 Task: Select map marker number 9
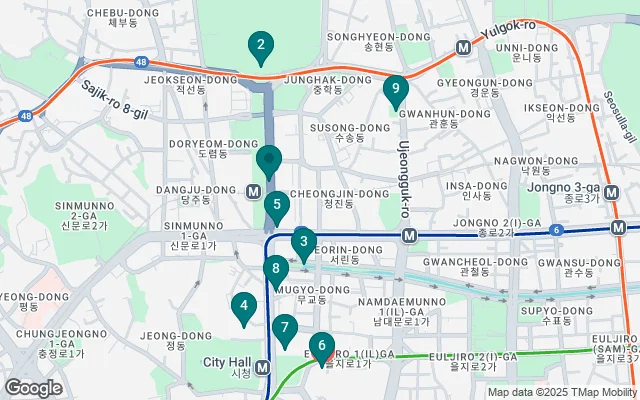tap(396, 90)
